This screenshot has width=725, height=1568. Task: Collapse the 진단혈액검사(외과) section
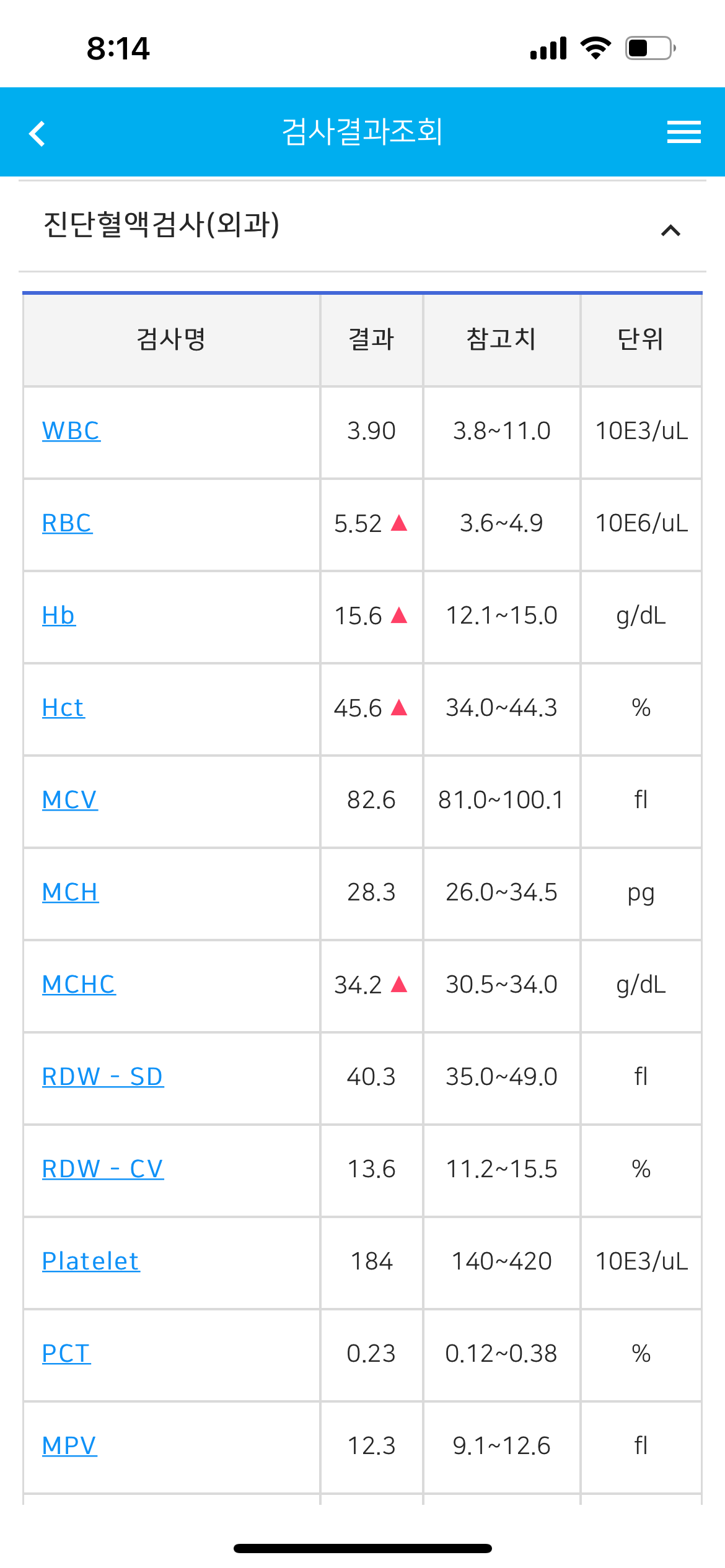click(x=670, y=231)
